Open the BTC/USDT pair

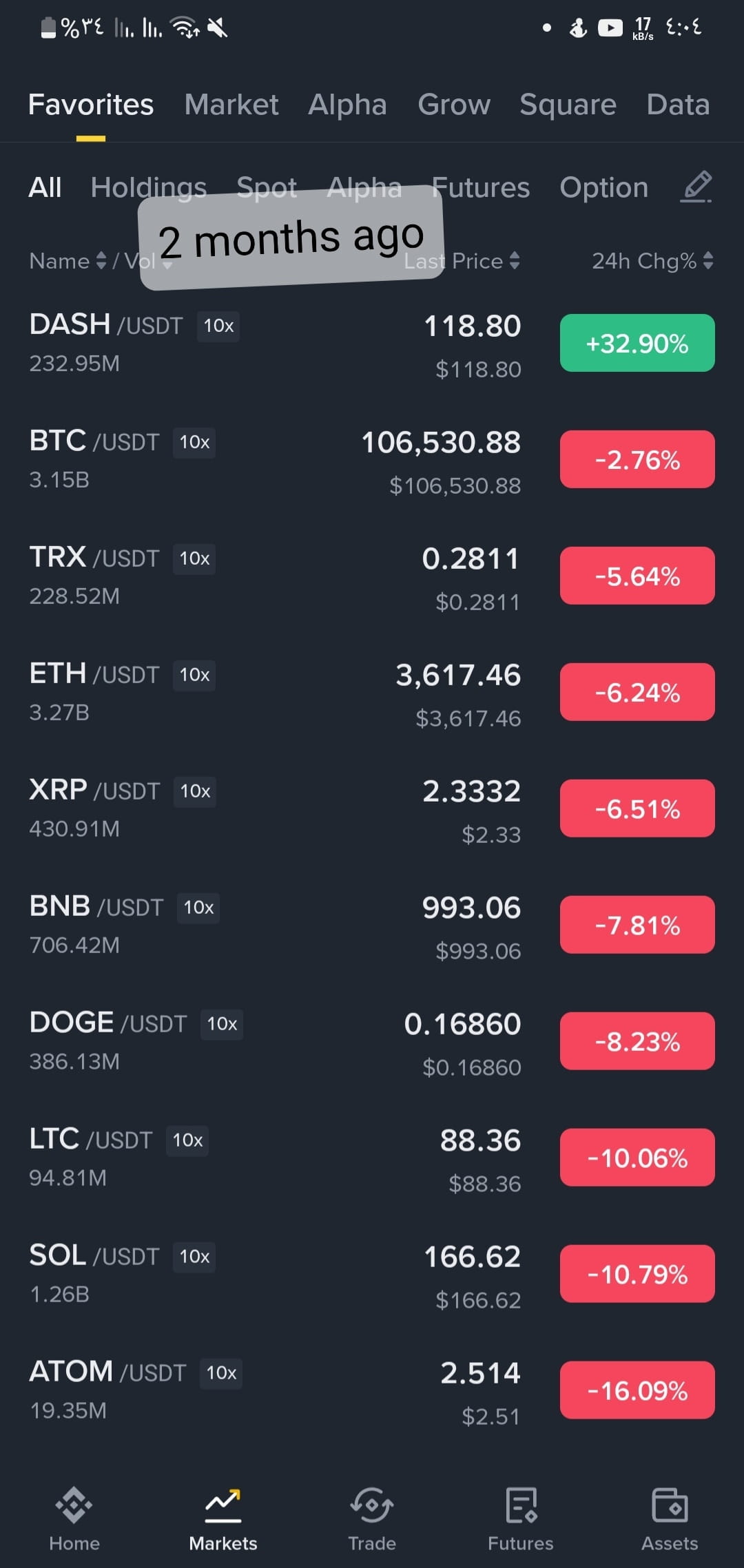point(372,459)
